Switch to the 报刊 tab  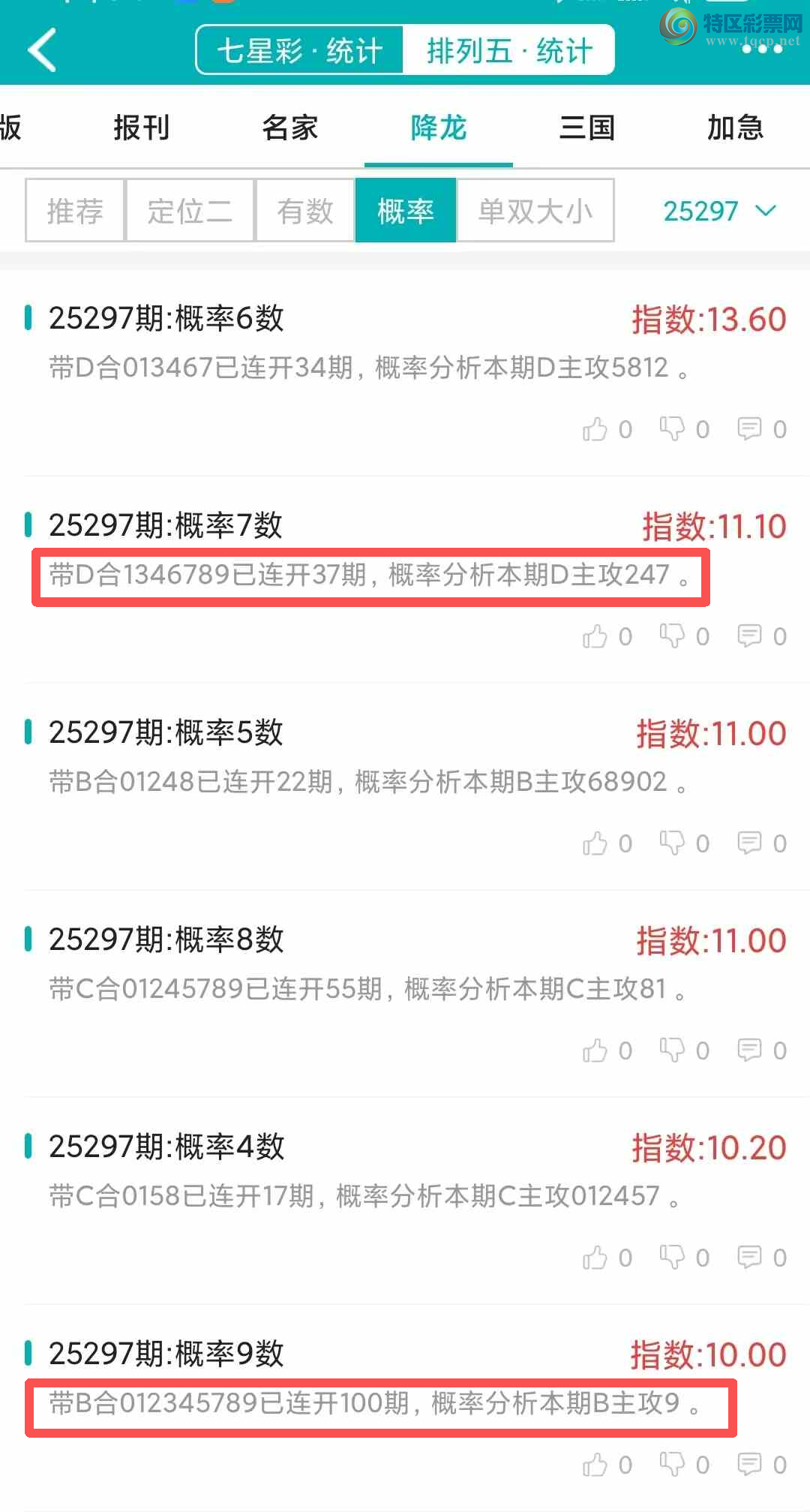[x=141, y=128]
